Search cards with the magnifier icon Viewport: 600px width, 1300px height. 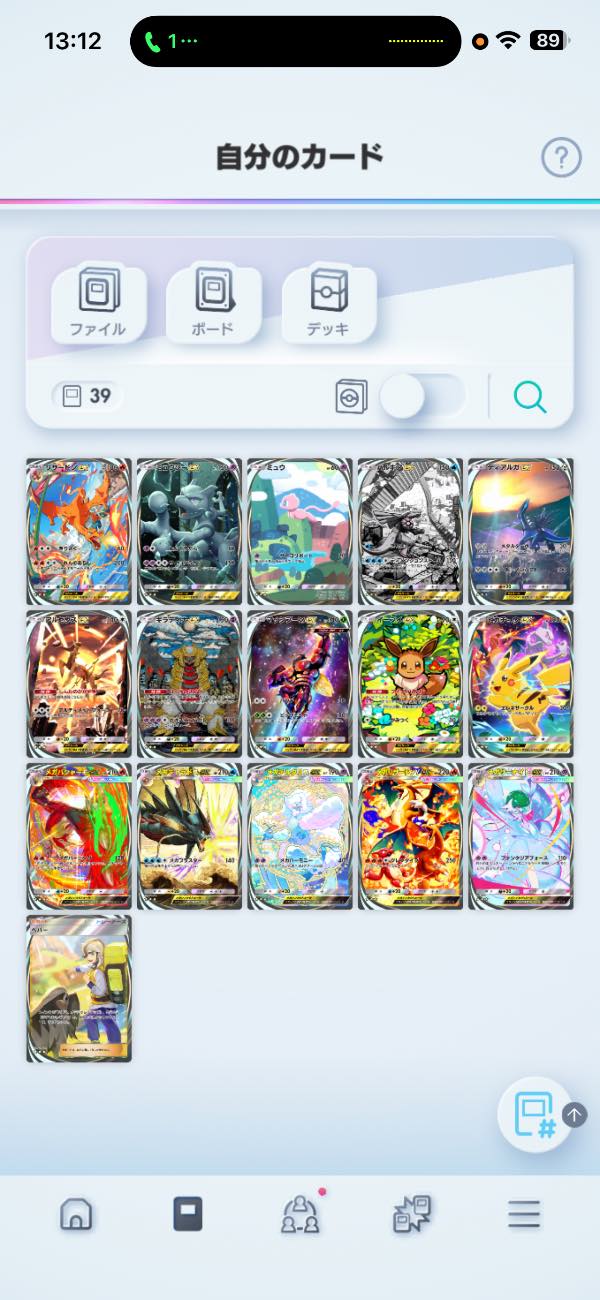530,397
